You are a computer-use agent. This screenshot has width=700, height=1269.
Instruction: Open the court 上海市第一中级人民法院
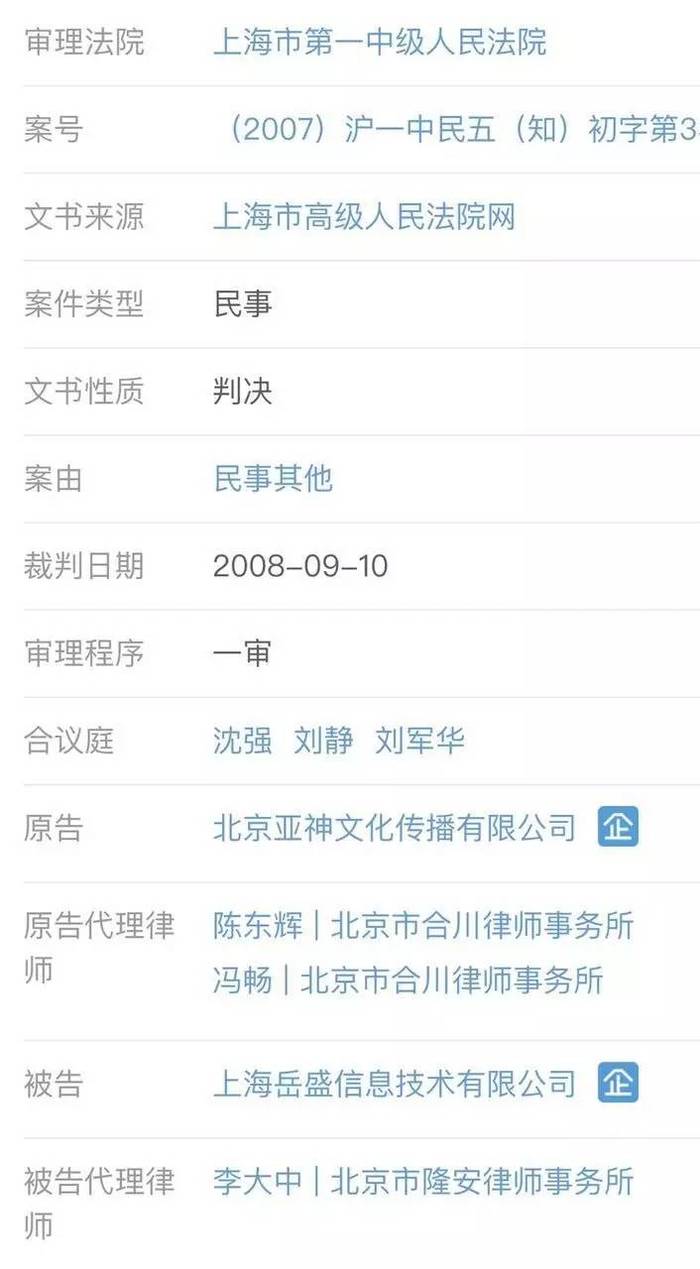[x=380, y=42]
